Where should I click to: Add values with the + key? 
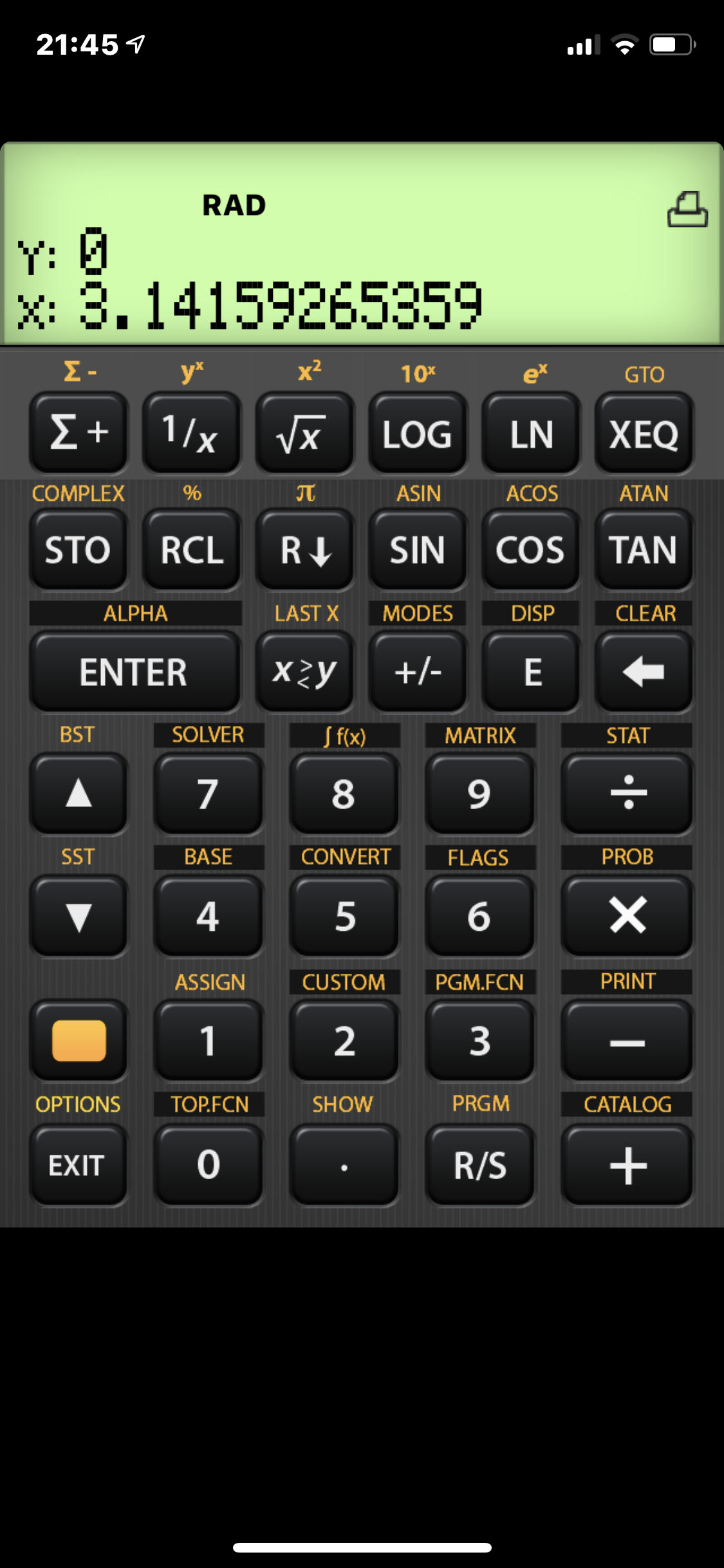(627, 1164)
